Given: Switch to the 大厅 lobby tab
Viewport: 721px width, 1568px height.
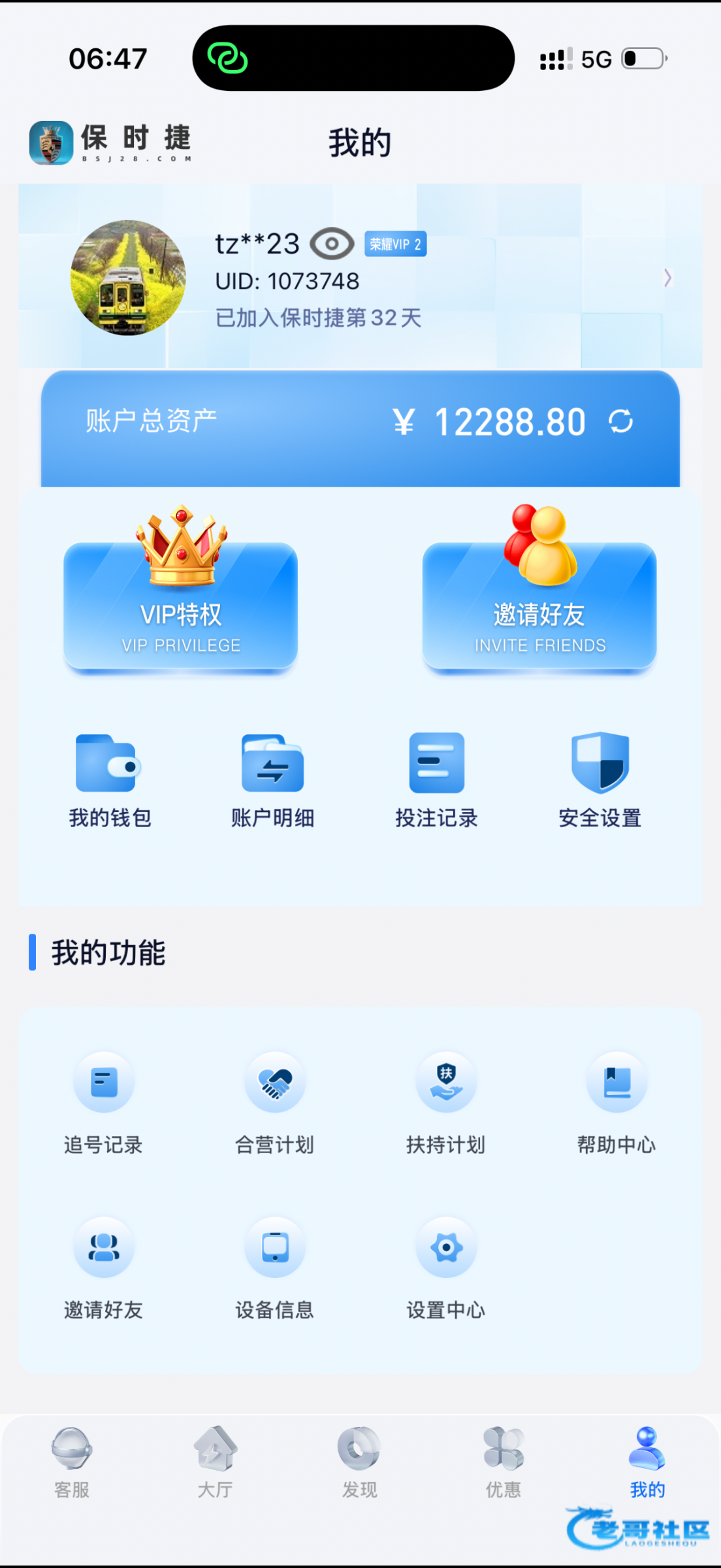Looking at the screenshot, I should coord(216,1463).
